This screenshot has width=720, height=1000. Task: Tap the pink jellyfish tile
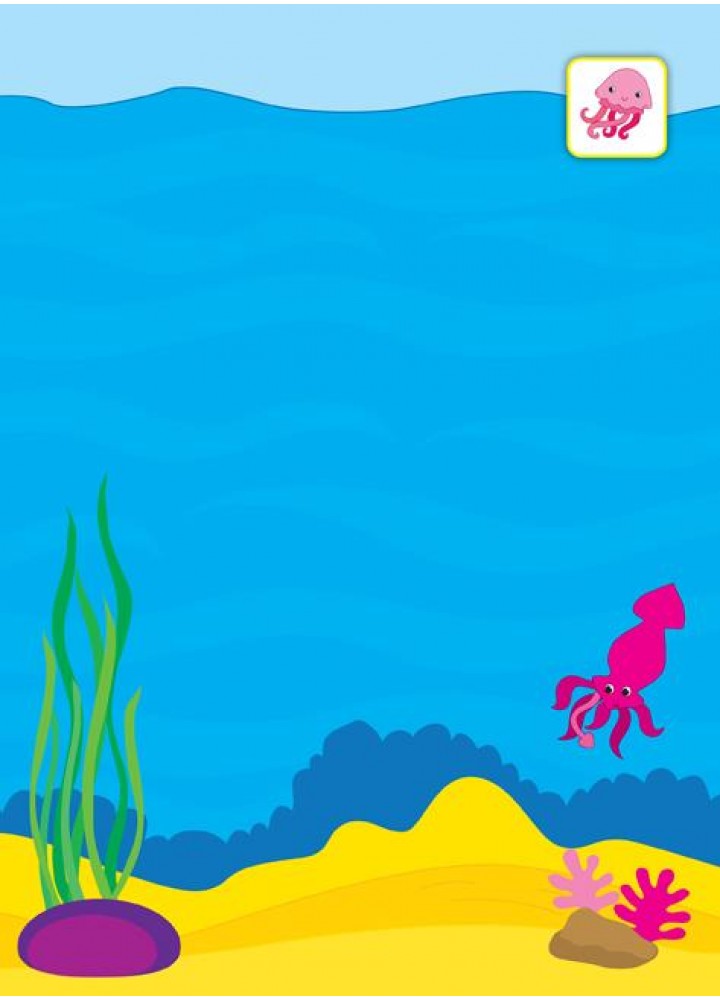click(x=616, y=107)
